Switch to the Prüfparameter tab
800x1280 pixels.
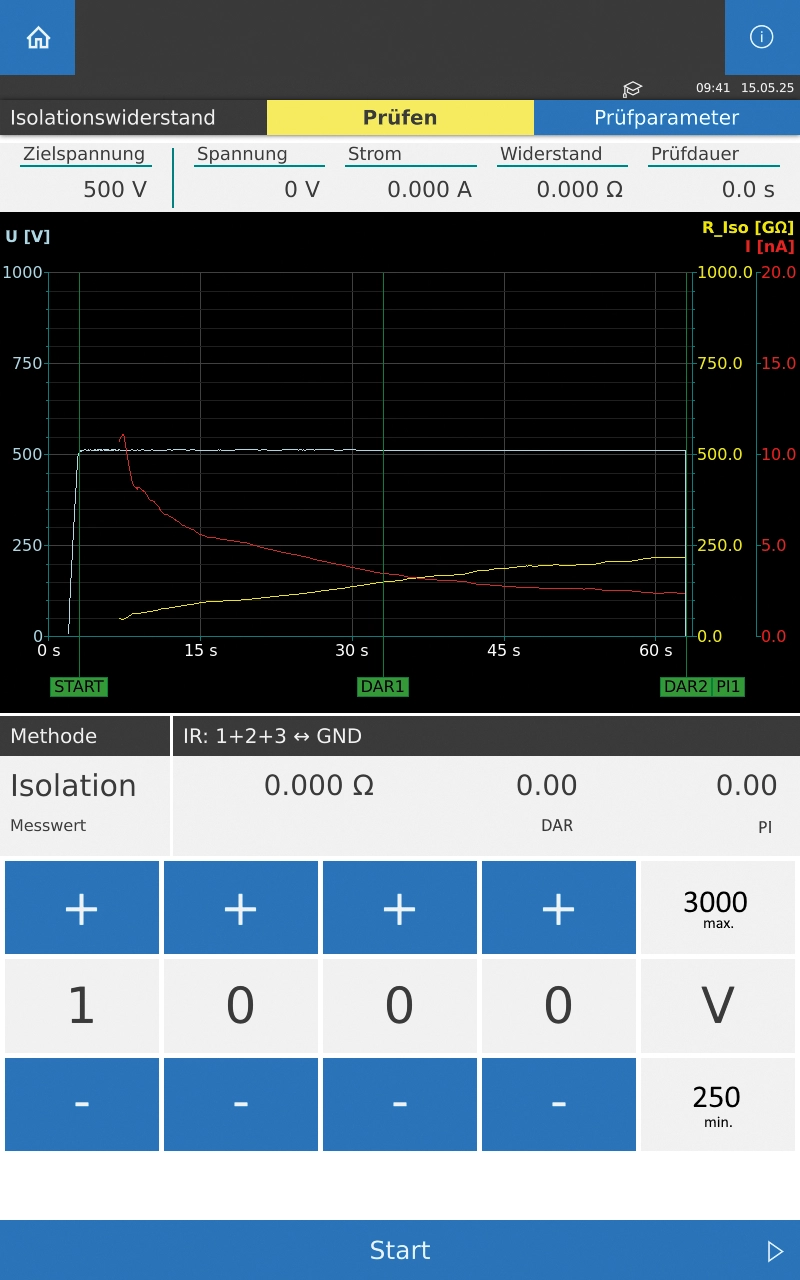[666, 117]
